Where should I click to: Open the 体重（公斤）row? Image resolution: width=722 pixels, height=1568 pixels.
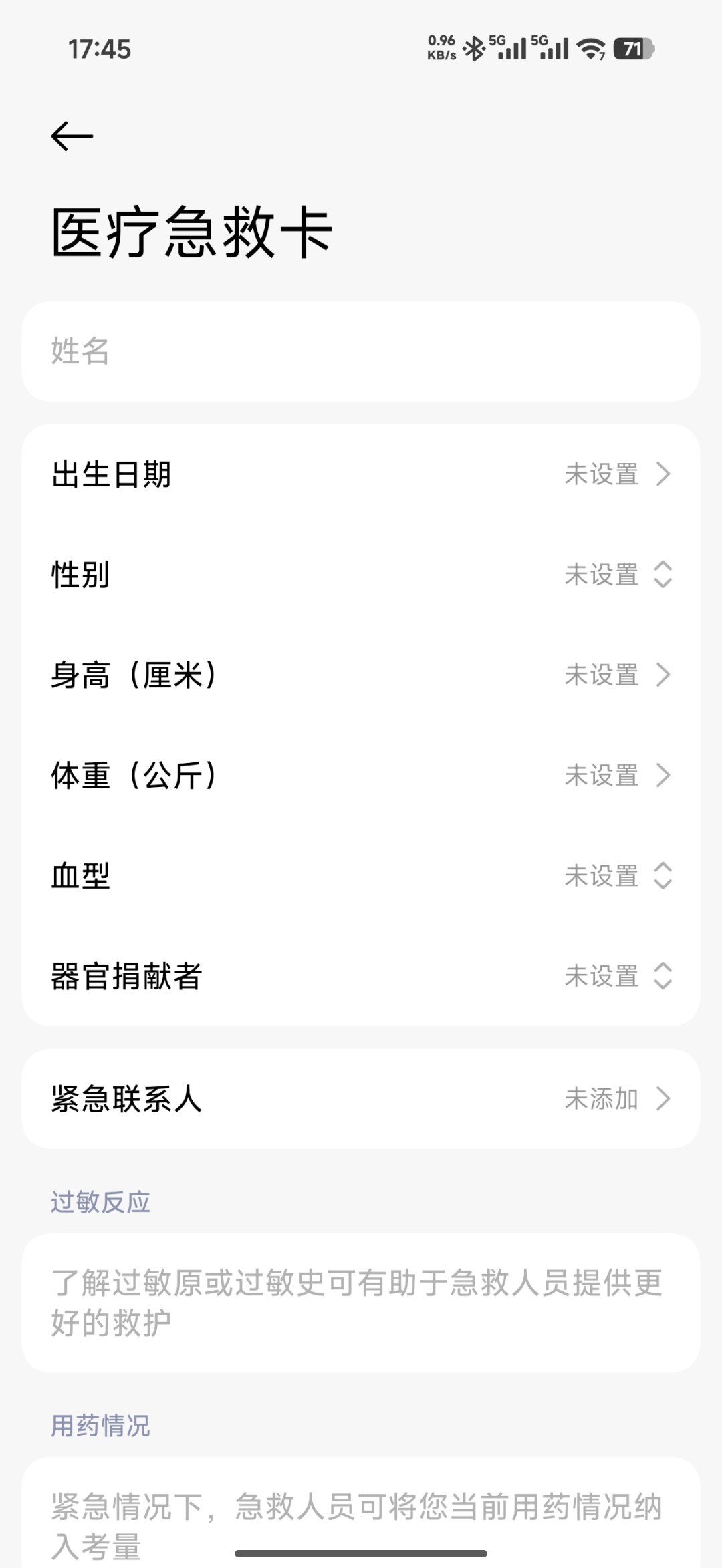[361, 775]
